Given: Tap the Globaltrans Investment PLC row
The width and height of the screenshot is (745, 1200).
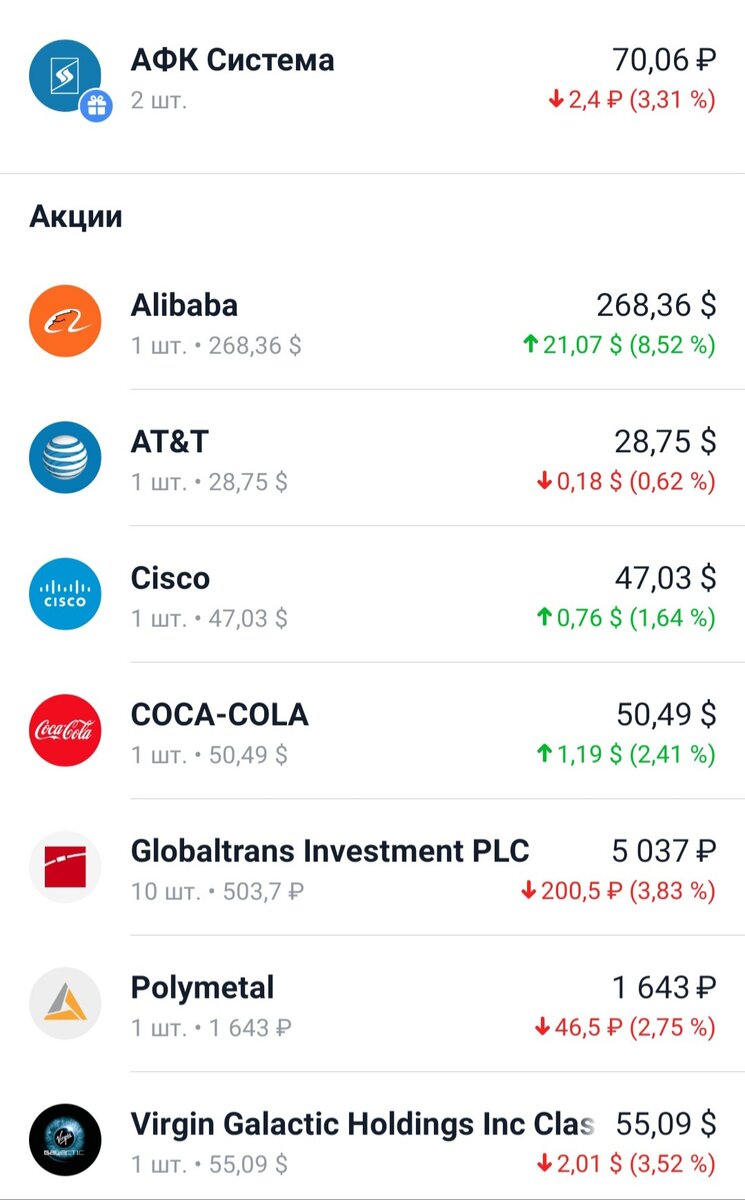Looking at the screenshot, I should point(372,867).
